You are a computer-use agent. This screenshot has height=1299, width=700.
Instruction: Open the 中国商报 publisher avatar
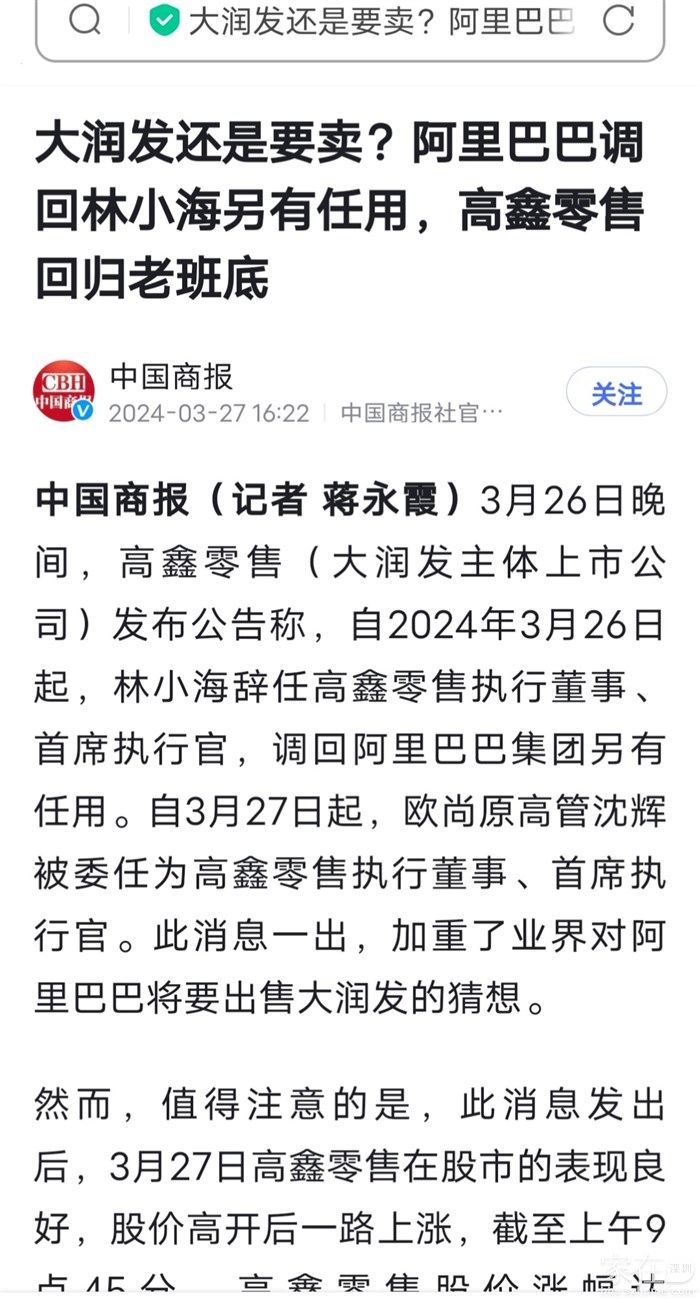click(x=64, y=391)
